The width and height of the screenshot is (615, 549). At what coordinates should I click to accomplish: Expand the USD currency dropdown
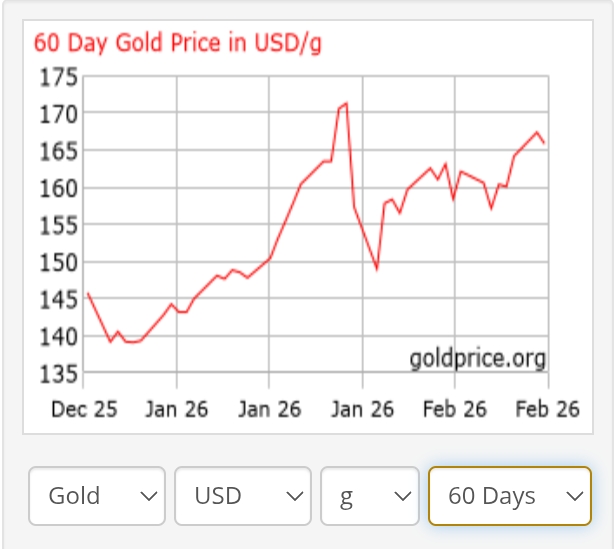243,495
